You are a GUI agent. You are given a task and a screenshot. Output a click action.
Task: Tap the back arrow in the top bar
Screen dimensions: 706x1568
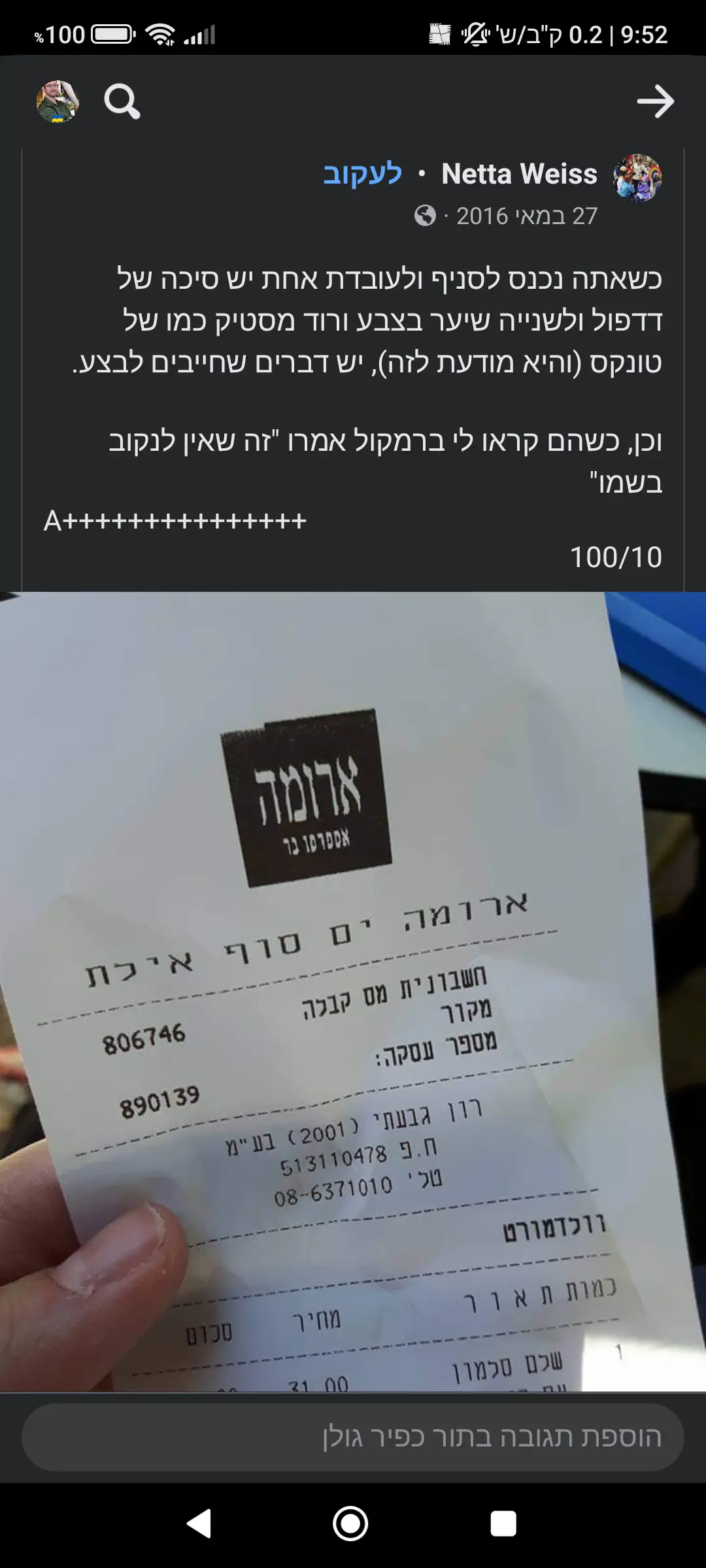[x=655, y=102]
